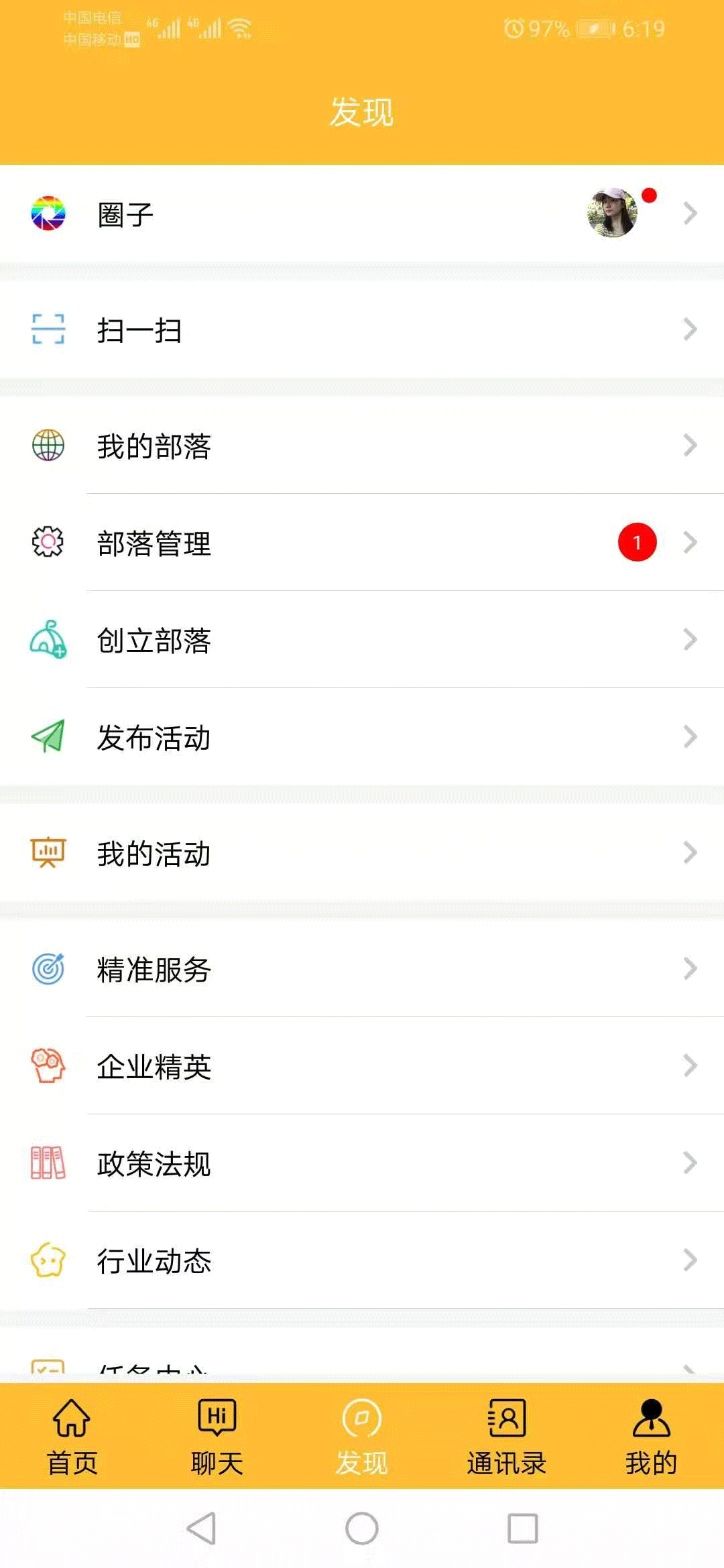Click the profile avatar in the 圈子 row
Viewport: 724px width, 1568px height.
pyautogui.click(x=613, y=214)
